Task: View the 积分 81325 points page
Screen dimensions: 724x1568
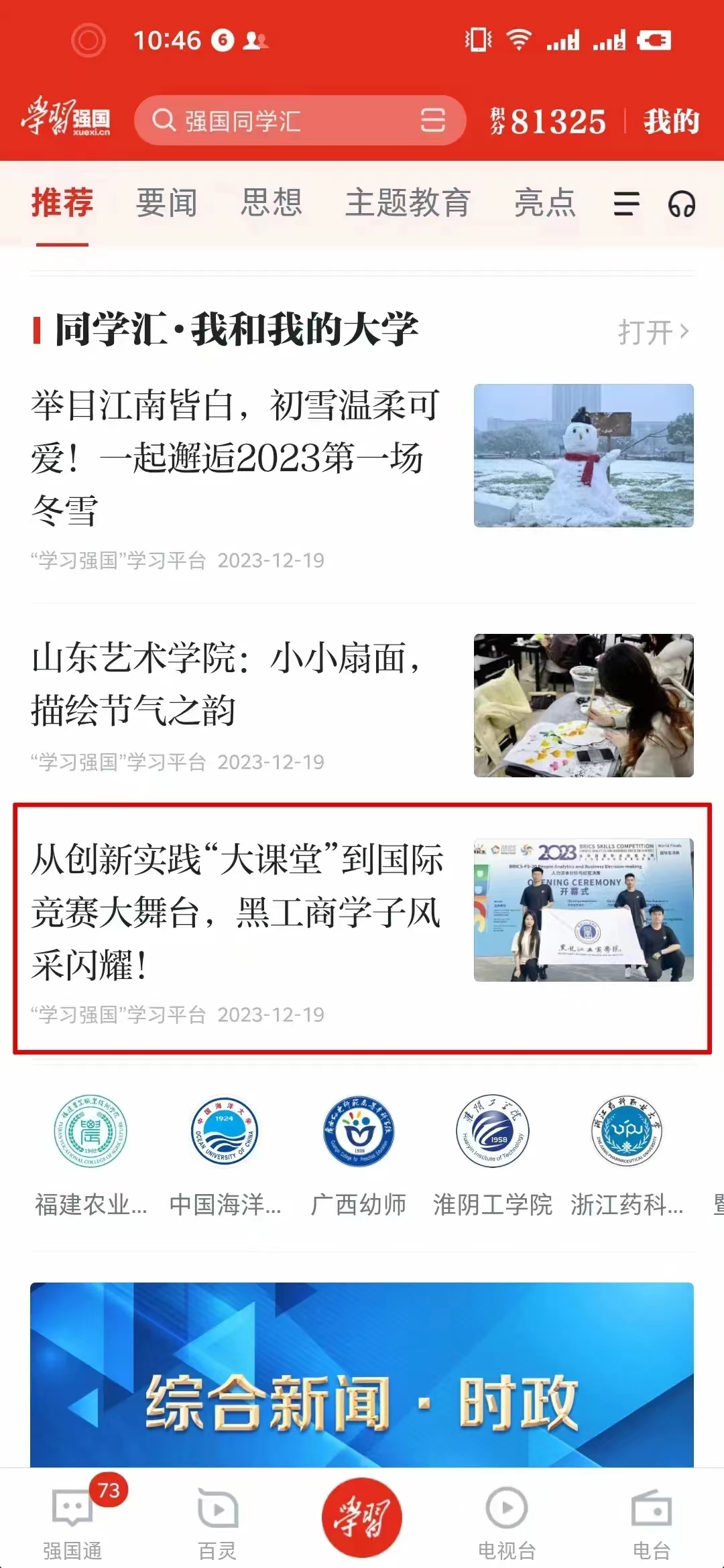Action: point(548,122)
